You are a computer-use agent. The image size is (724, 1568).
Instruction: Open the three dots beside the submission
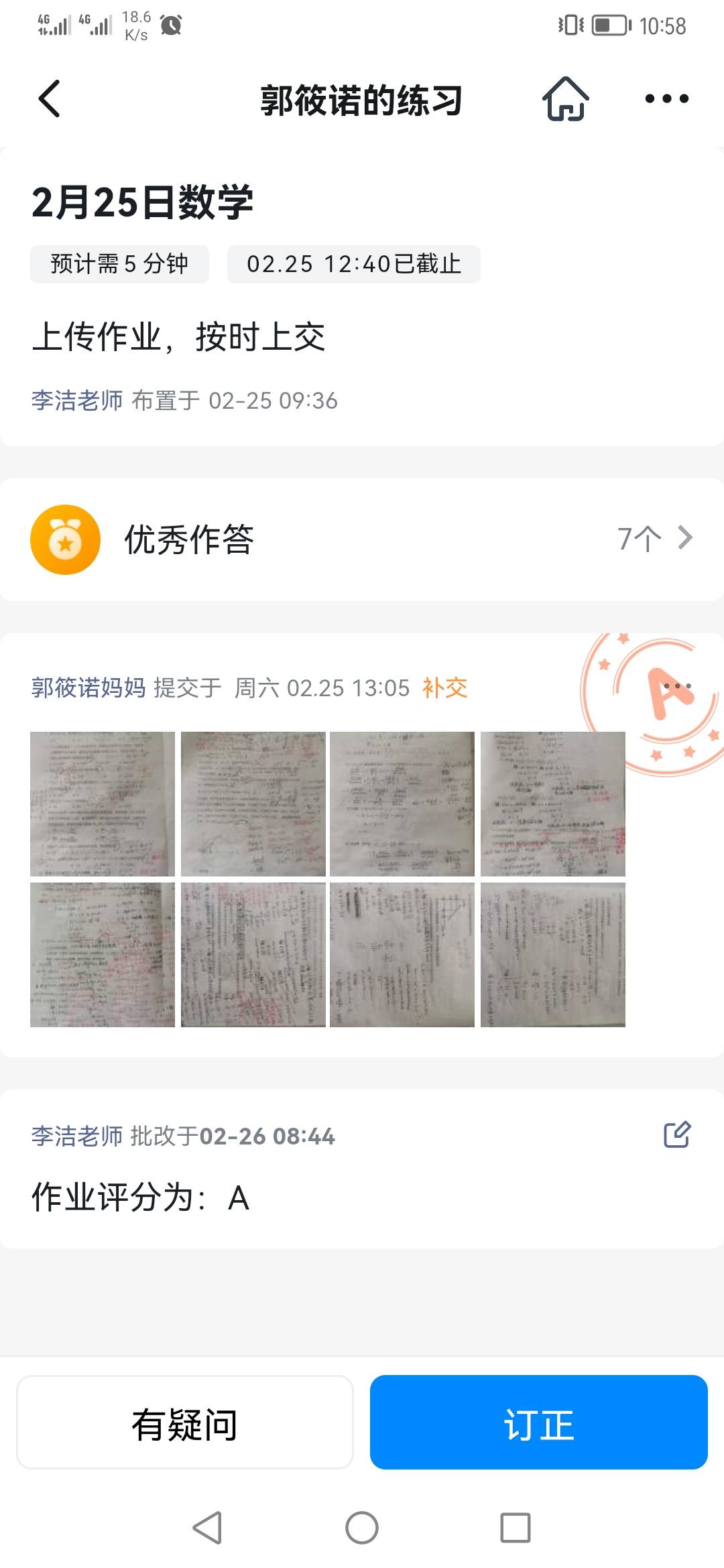point(677,686)
